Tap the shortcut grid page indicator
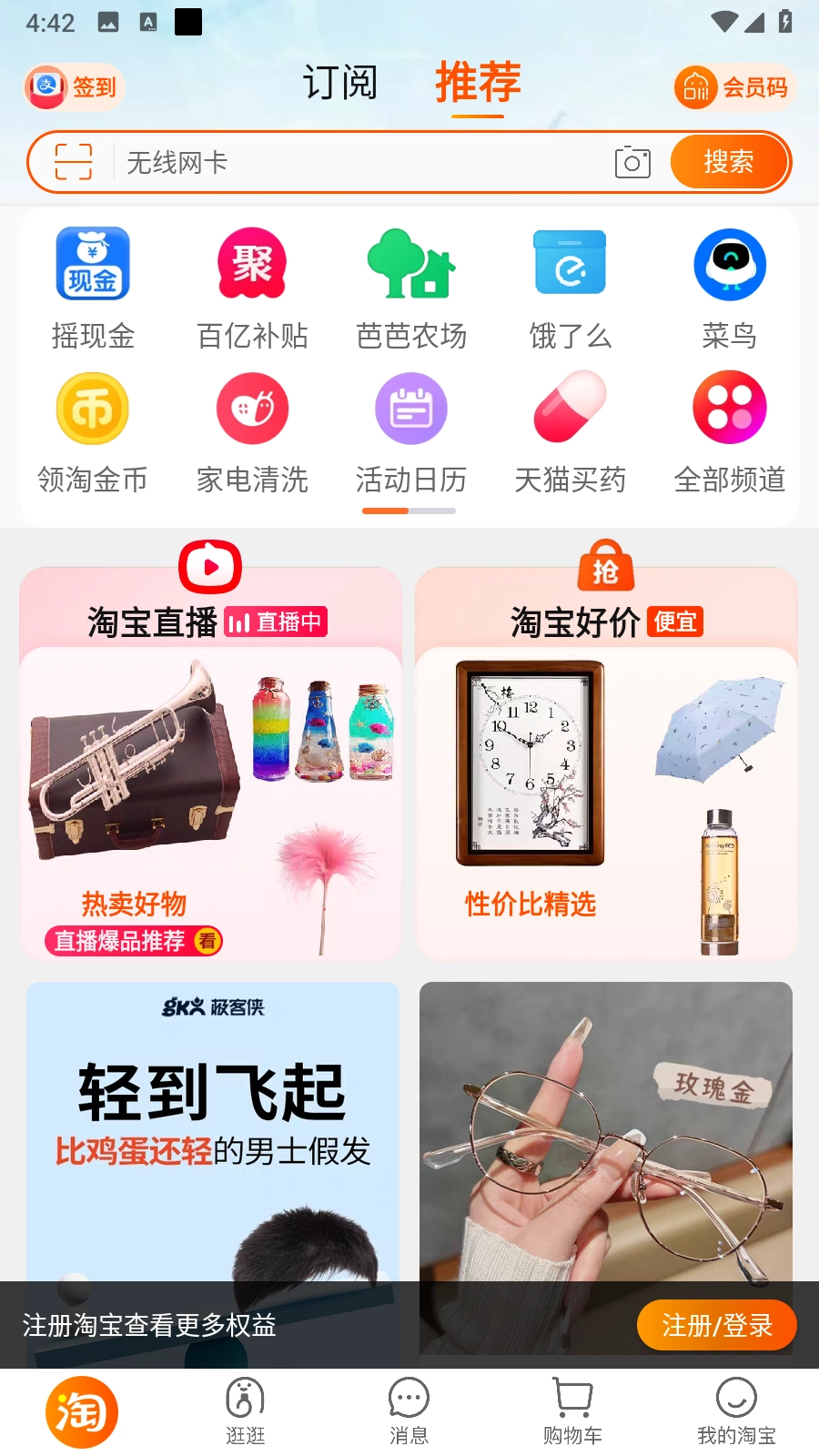This screenshot has height=1456, width=819. coord(410,511)
